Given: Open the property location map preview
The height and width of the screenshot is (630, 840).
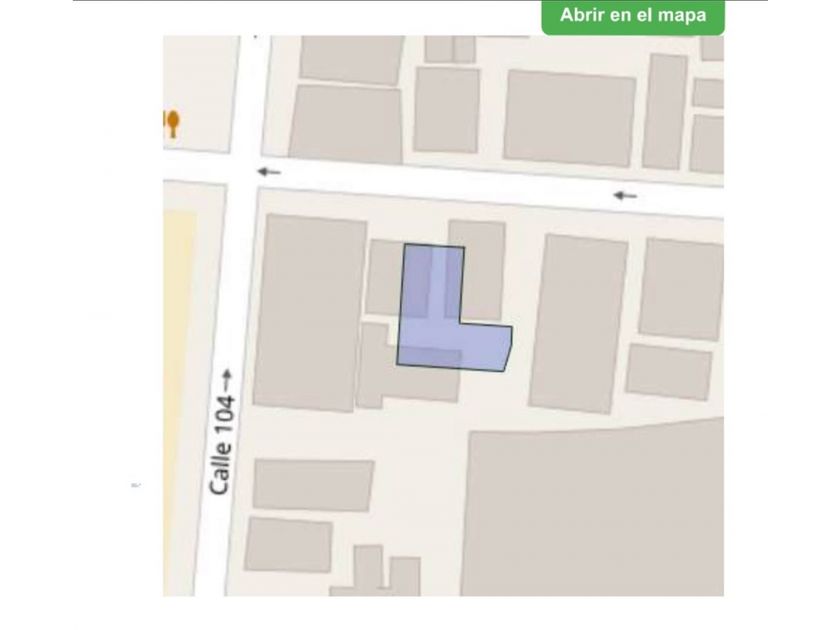Looking at the screenshot, I should (x=443, y=316).
